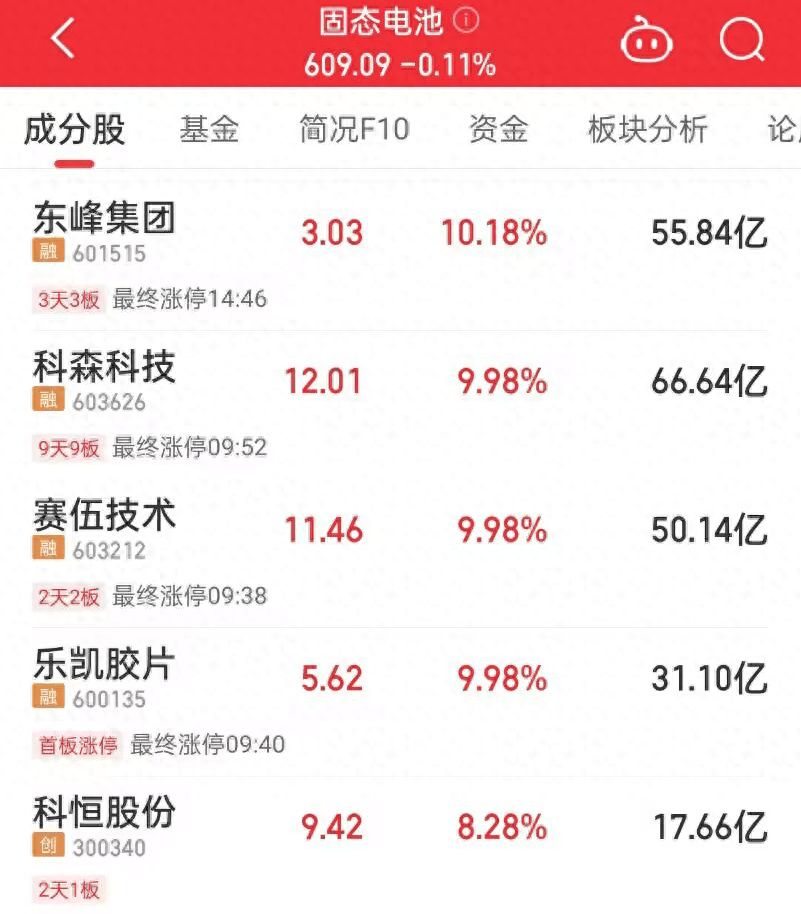Switch to the 基金 tab
The height and width of the screenshot is (914, 801).
pos(207,130)
